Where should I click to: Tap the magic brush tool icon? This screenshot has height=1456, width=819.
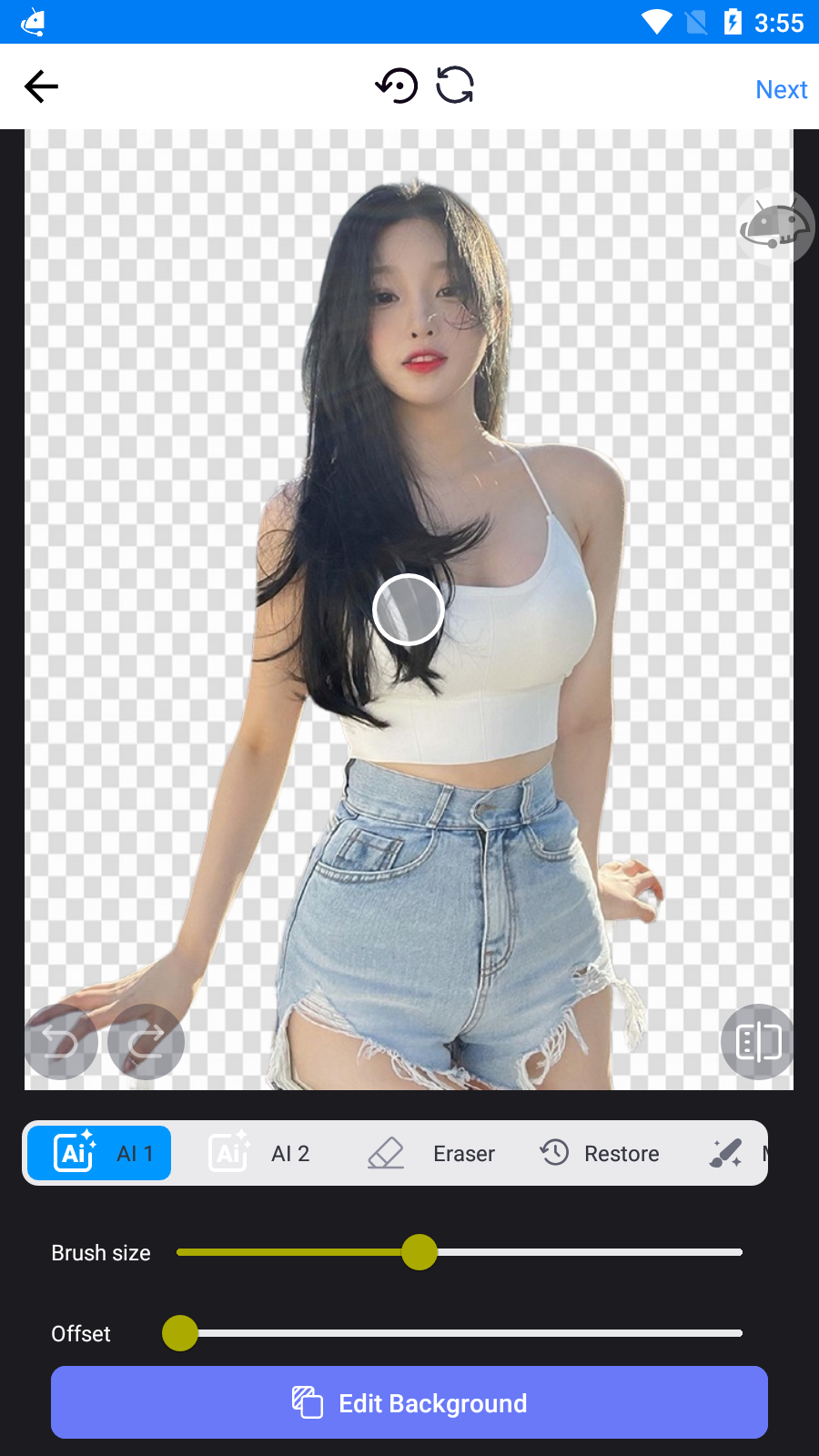(726, 1153)
